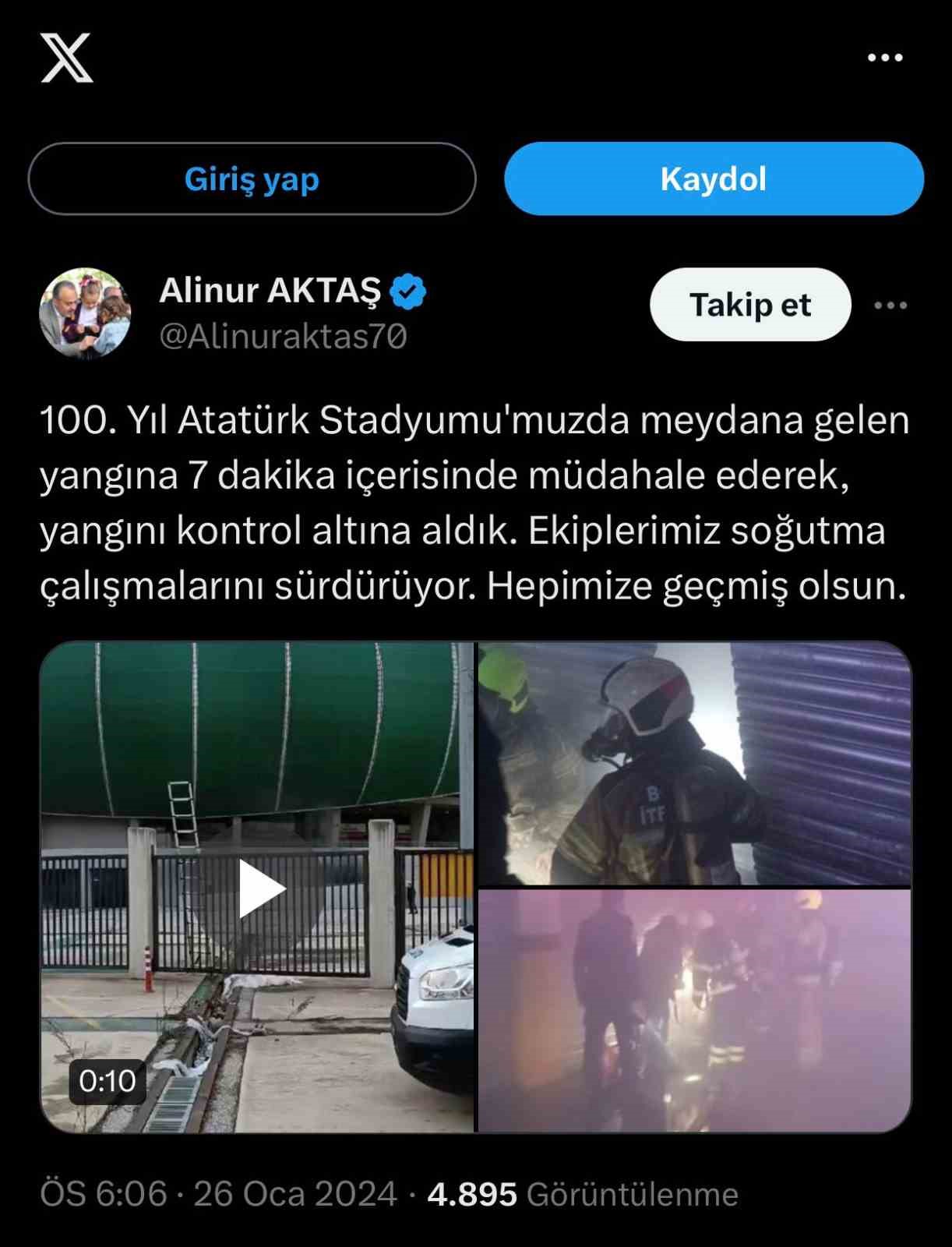Open Alinur AKTAŞ's profile picture
The height and width of the screenshot is (1247, 952).
(x=85, y=313)
